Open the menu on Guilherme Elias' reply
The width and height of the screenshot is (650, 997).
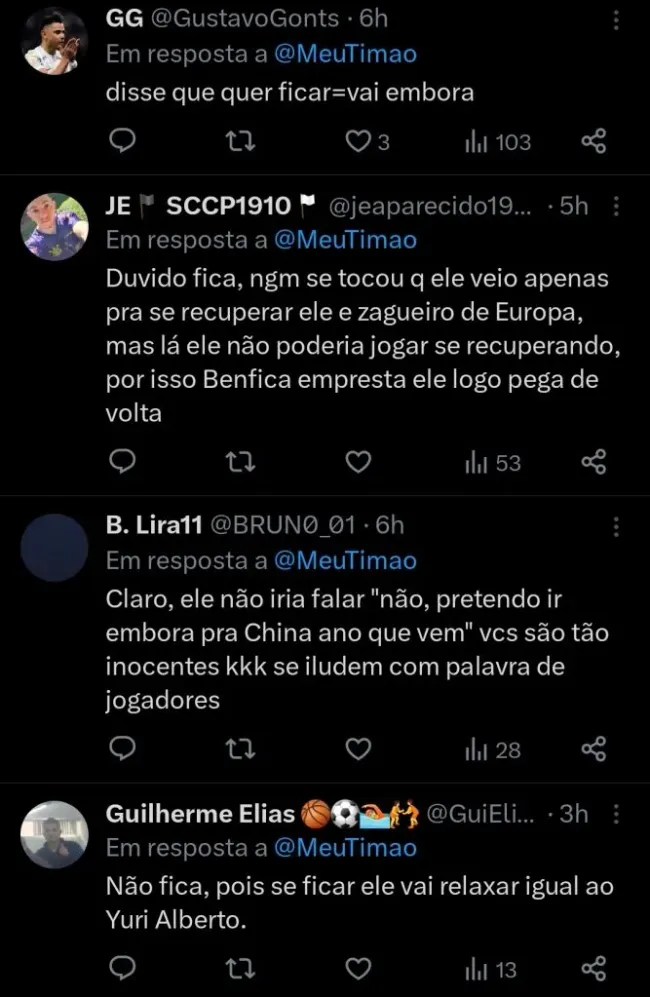click(616, 814)
